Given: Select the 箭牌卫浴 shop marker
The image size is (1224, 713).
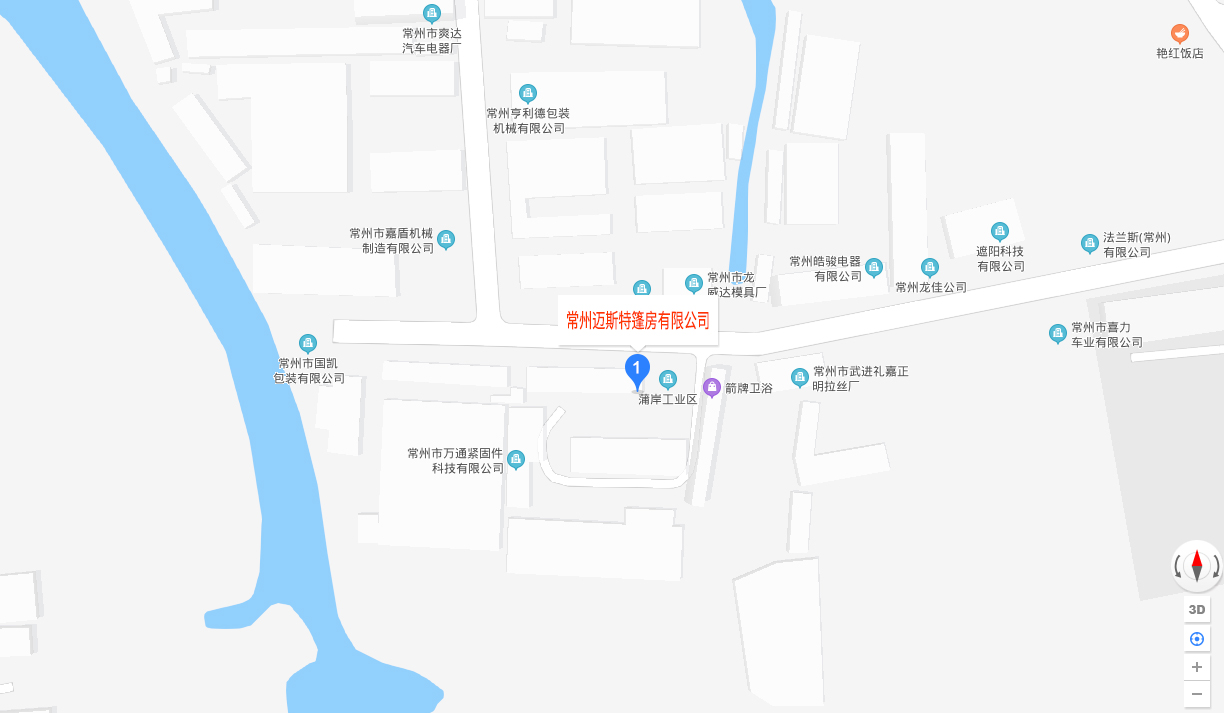Looking at the screenshot, I should (712, 387).
